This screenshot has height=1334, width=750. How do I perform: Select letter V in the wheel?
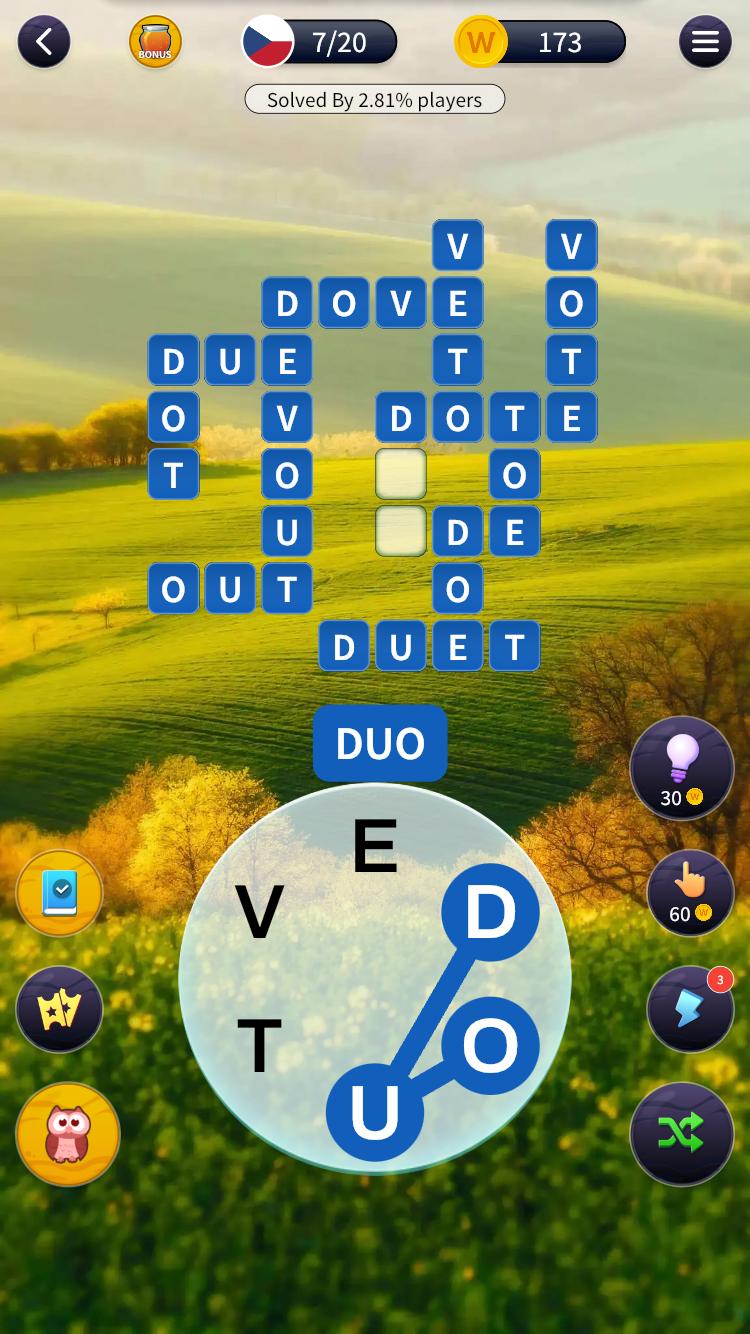(x=259, y=913)
